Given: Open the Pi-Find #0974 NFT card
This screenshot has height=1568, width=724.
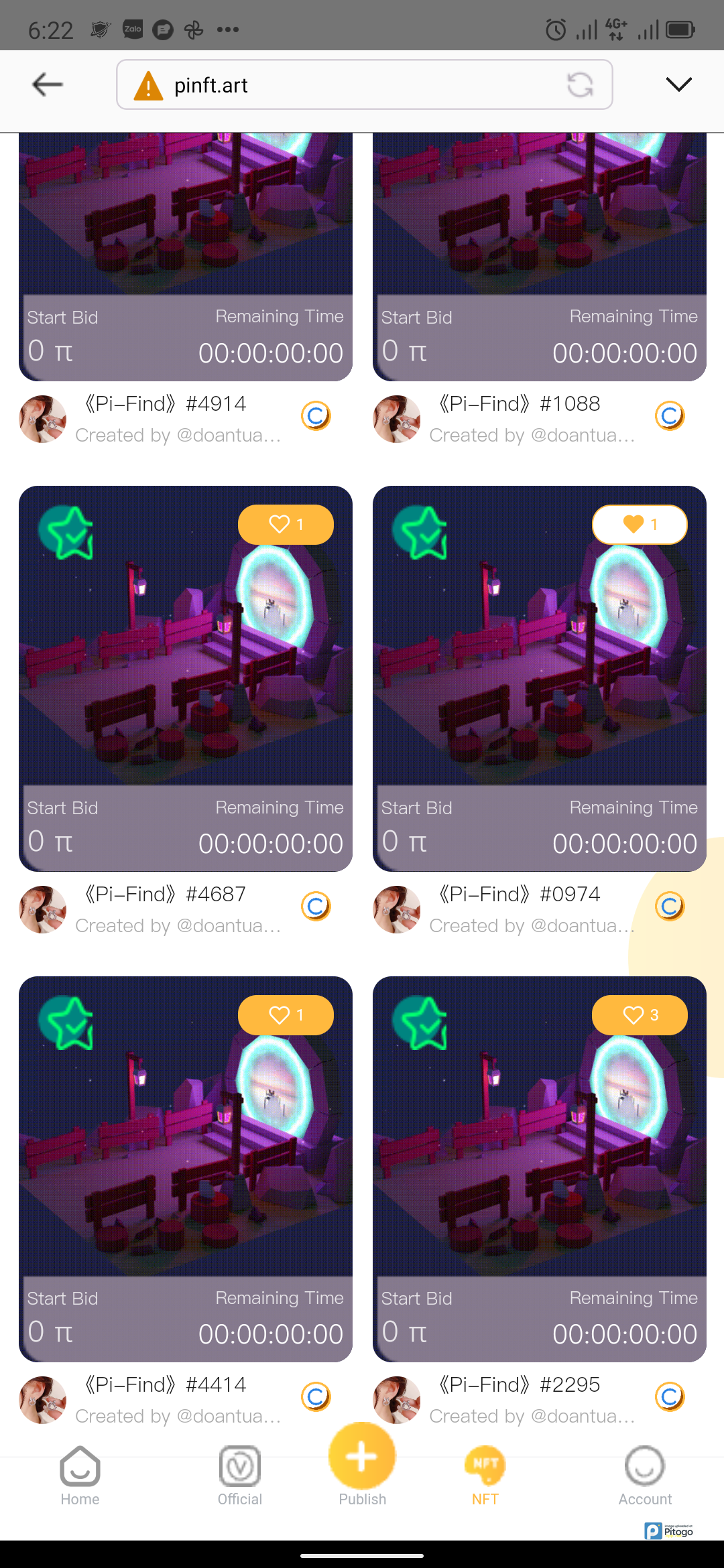Looking at the screenshot, I should [540, 670].
